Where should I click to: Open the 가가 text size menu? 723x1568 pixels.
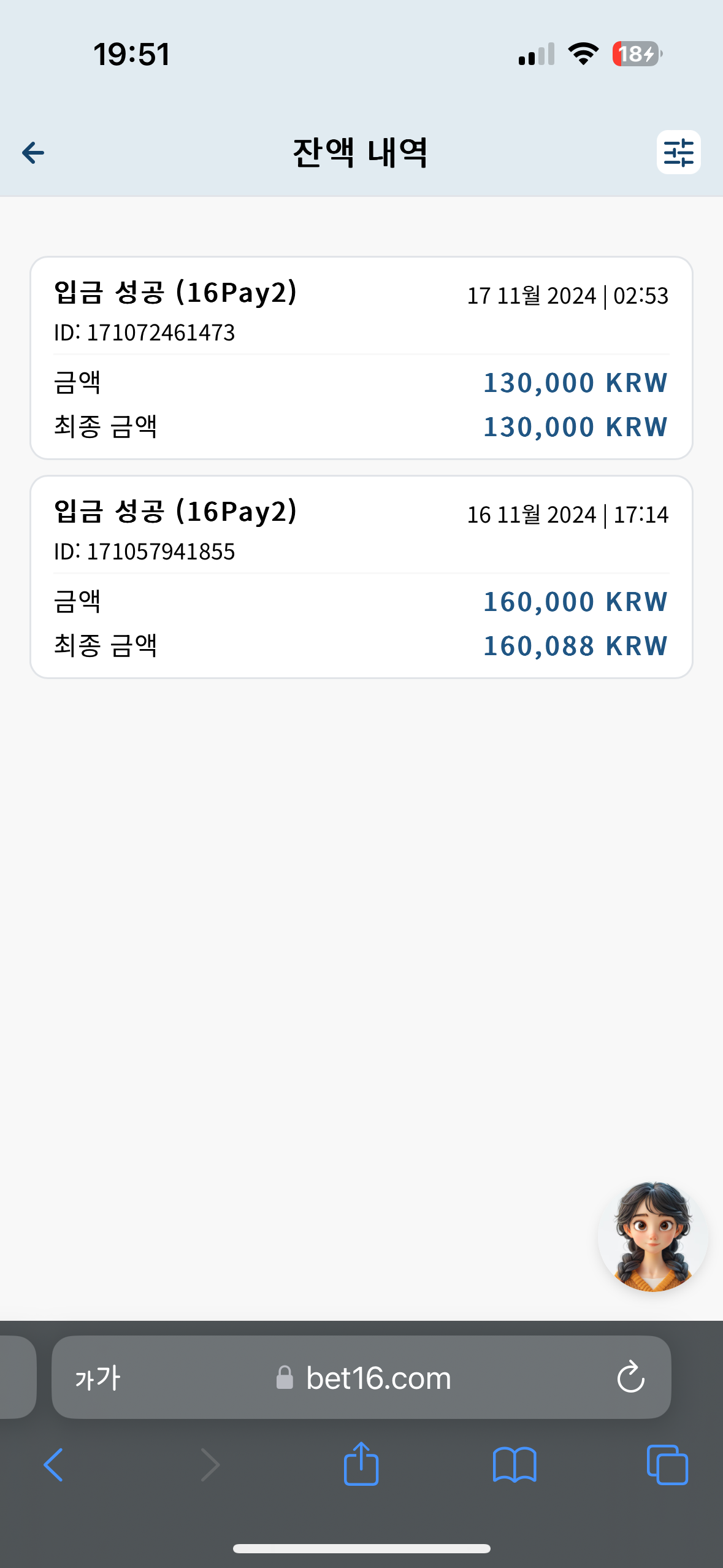click(x=98, y=1378)
